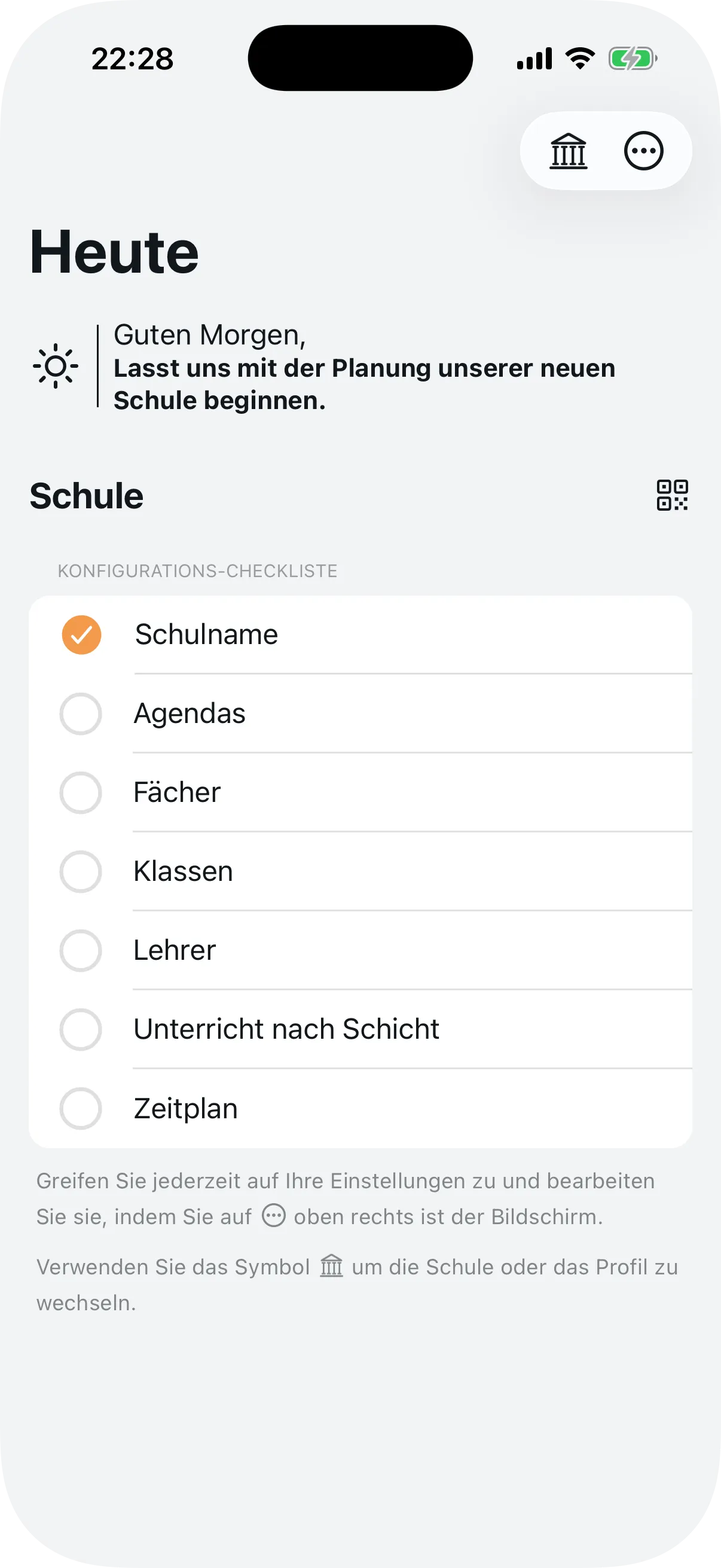
Task: Check the Klassen circle
Action: pos(80,872)
